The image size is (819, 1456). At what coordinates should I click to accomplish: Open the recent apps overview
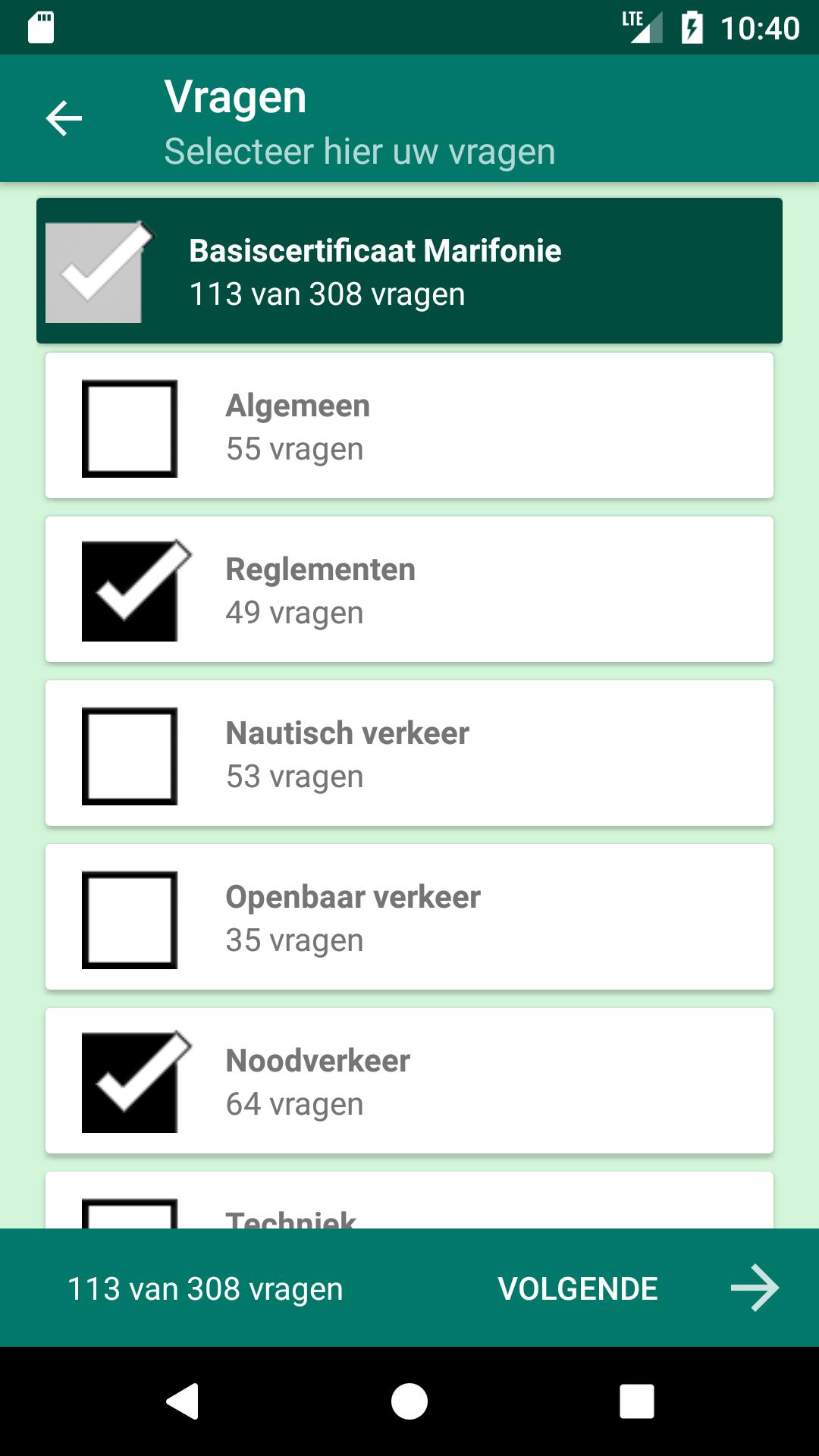click(637, 1401)
